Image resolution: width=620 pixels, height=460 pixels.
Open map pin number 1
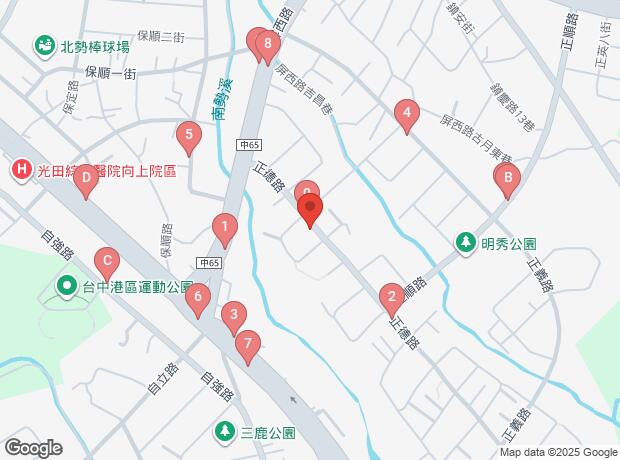pos(225,230)
